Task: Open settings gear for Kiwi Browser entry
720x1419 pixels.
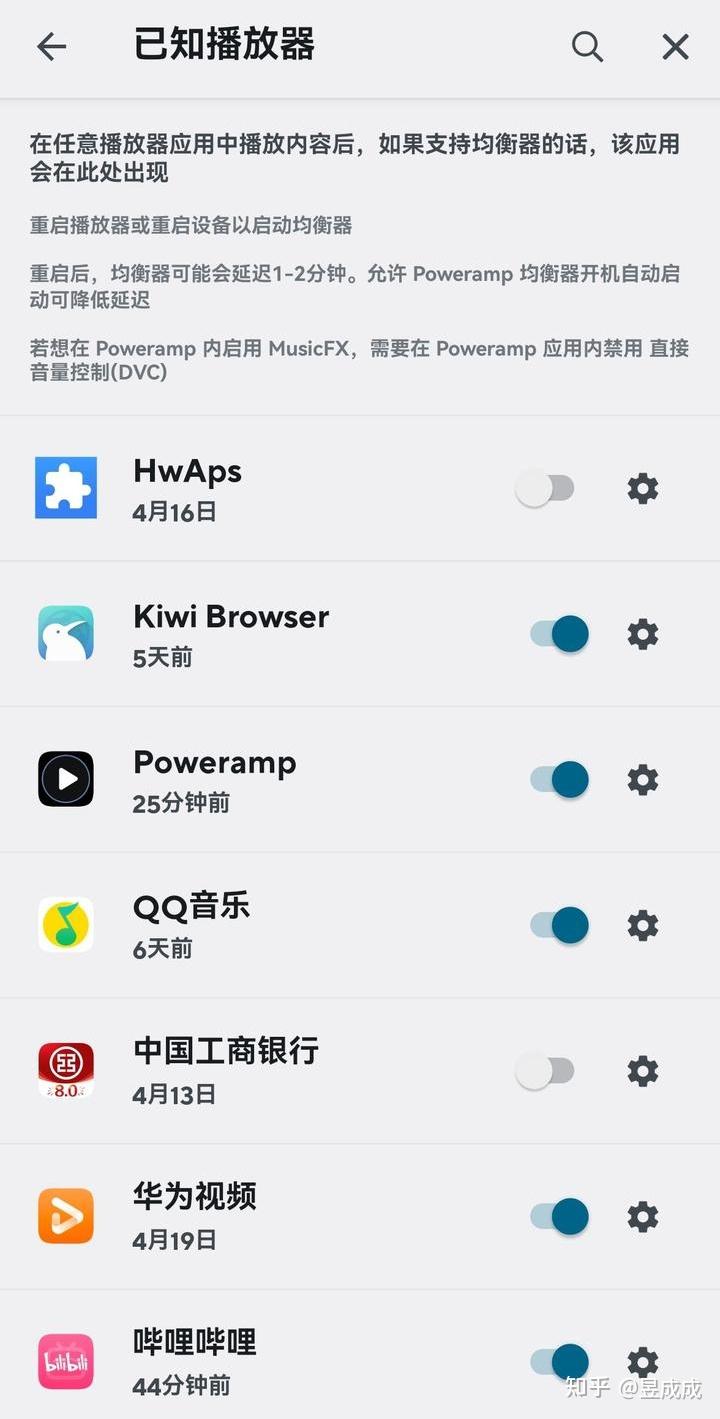Action: (642, 634)
